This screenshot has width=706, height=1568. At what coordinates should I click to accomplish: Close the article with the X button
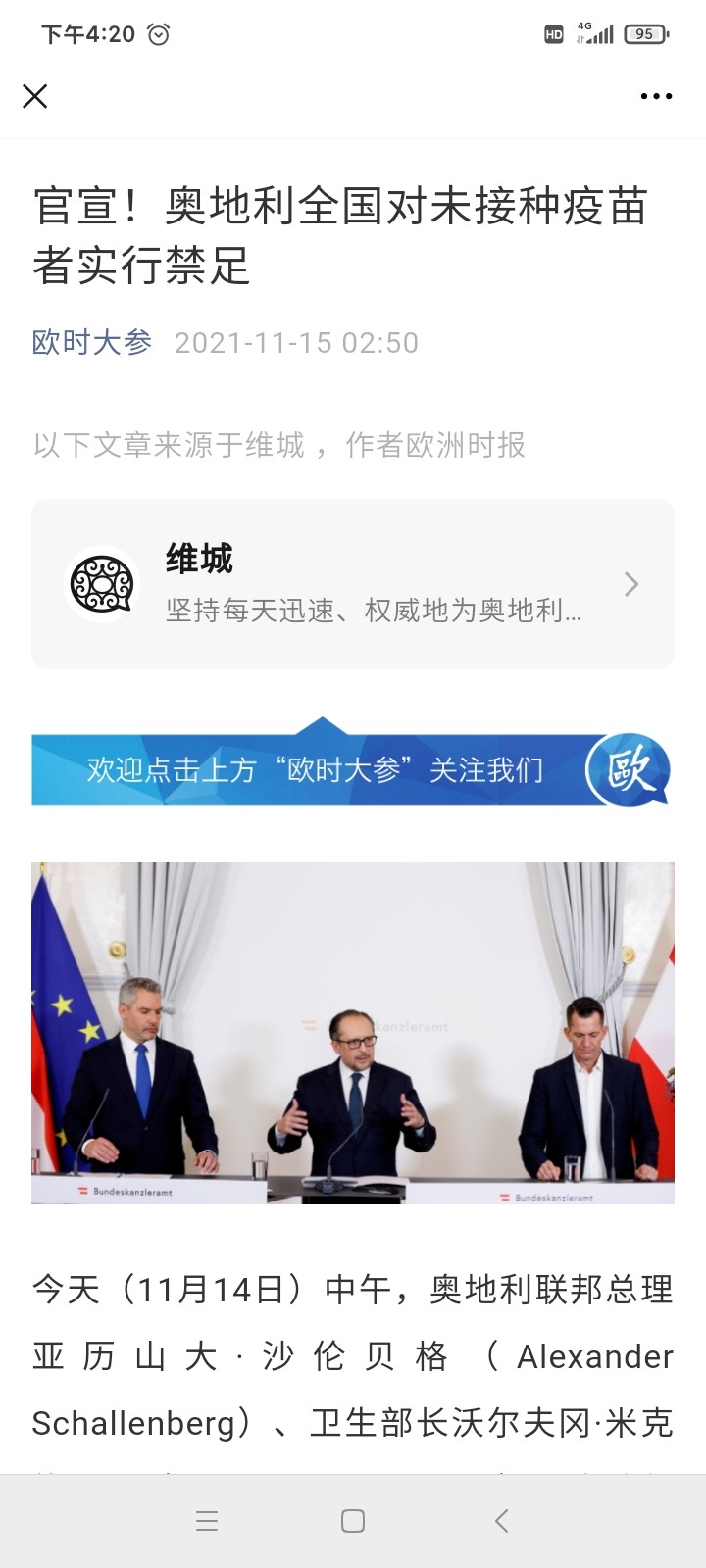35,96
